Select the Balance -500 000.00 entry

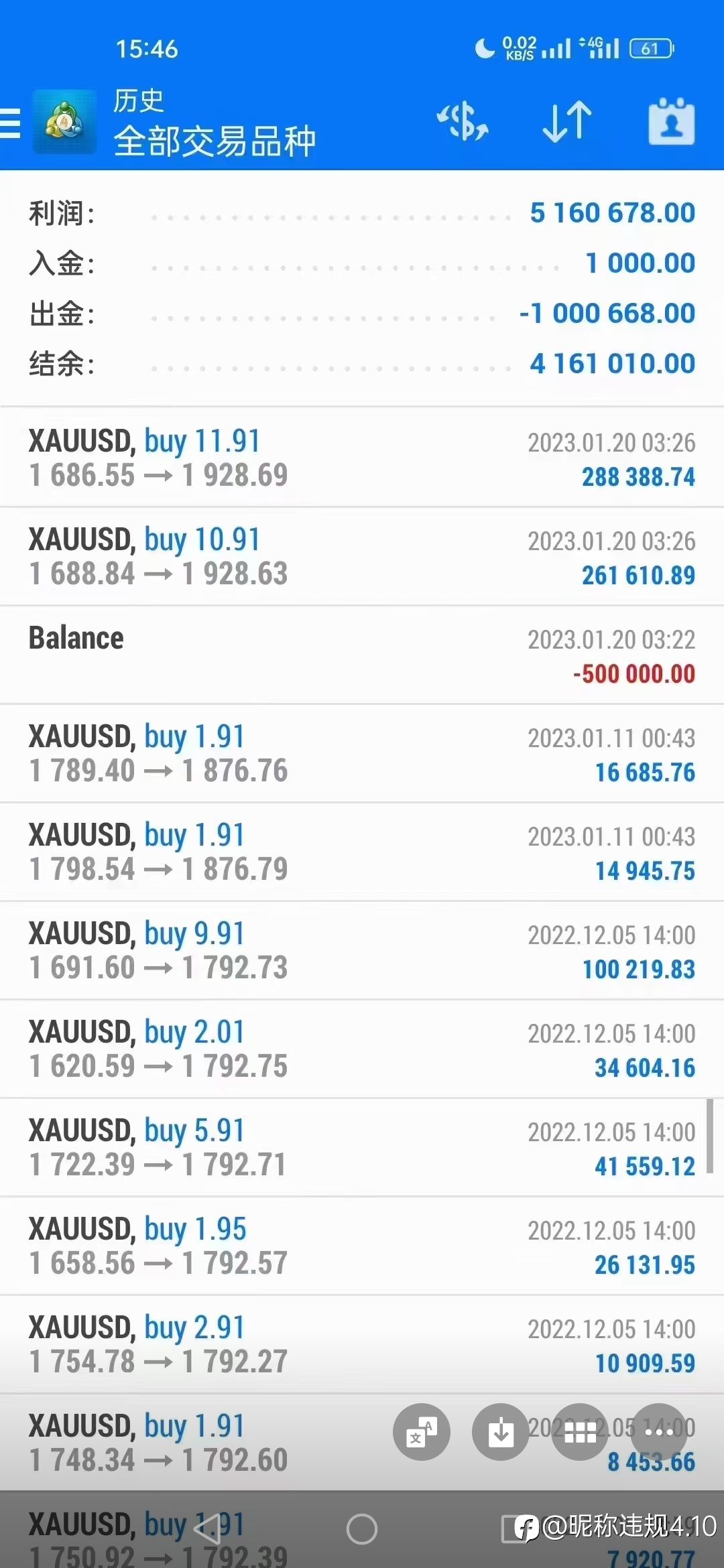pos(362,655)
